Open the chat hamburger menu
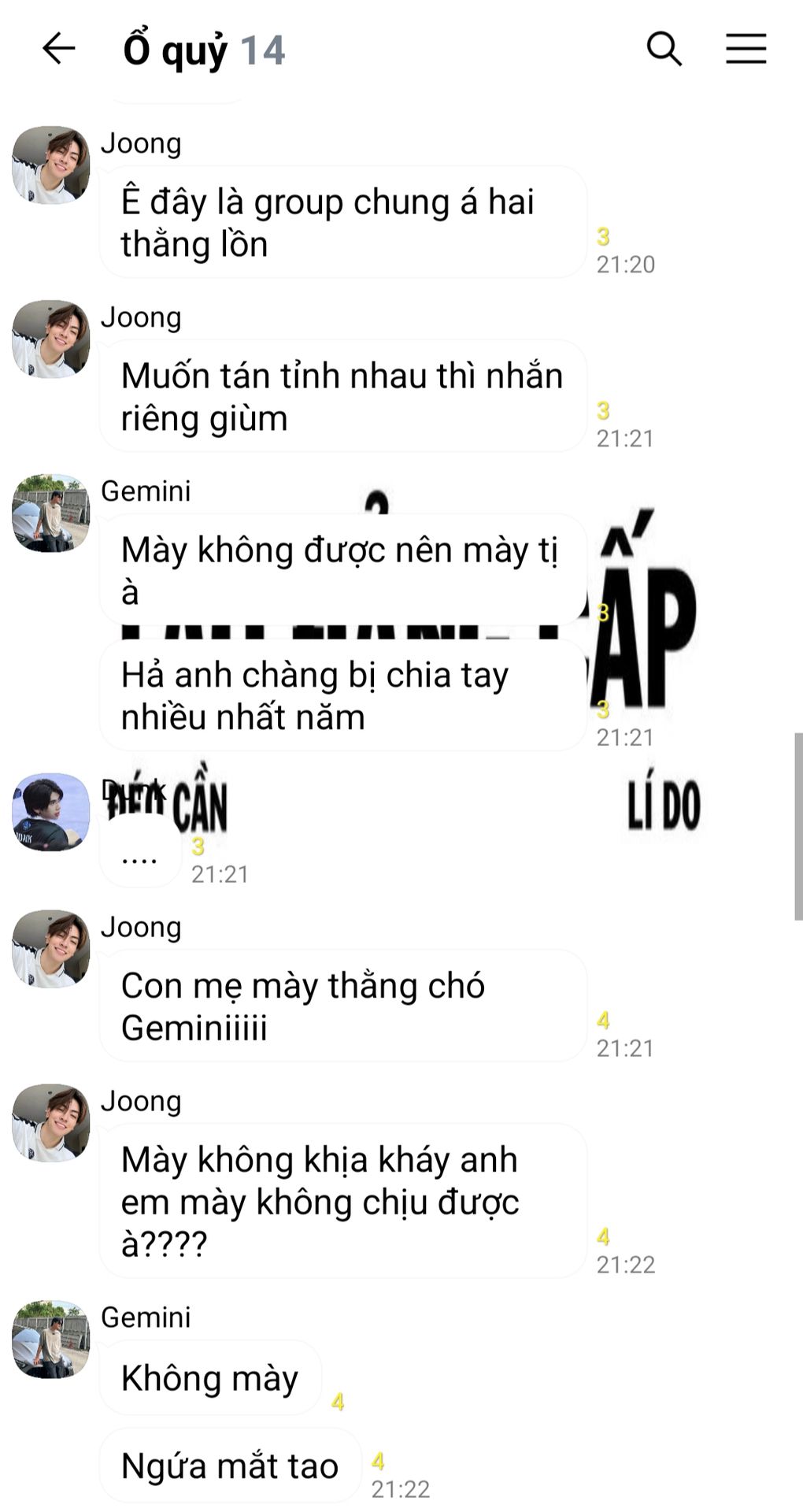The image size is (803, 1512). (x=746, y=49)
